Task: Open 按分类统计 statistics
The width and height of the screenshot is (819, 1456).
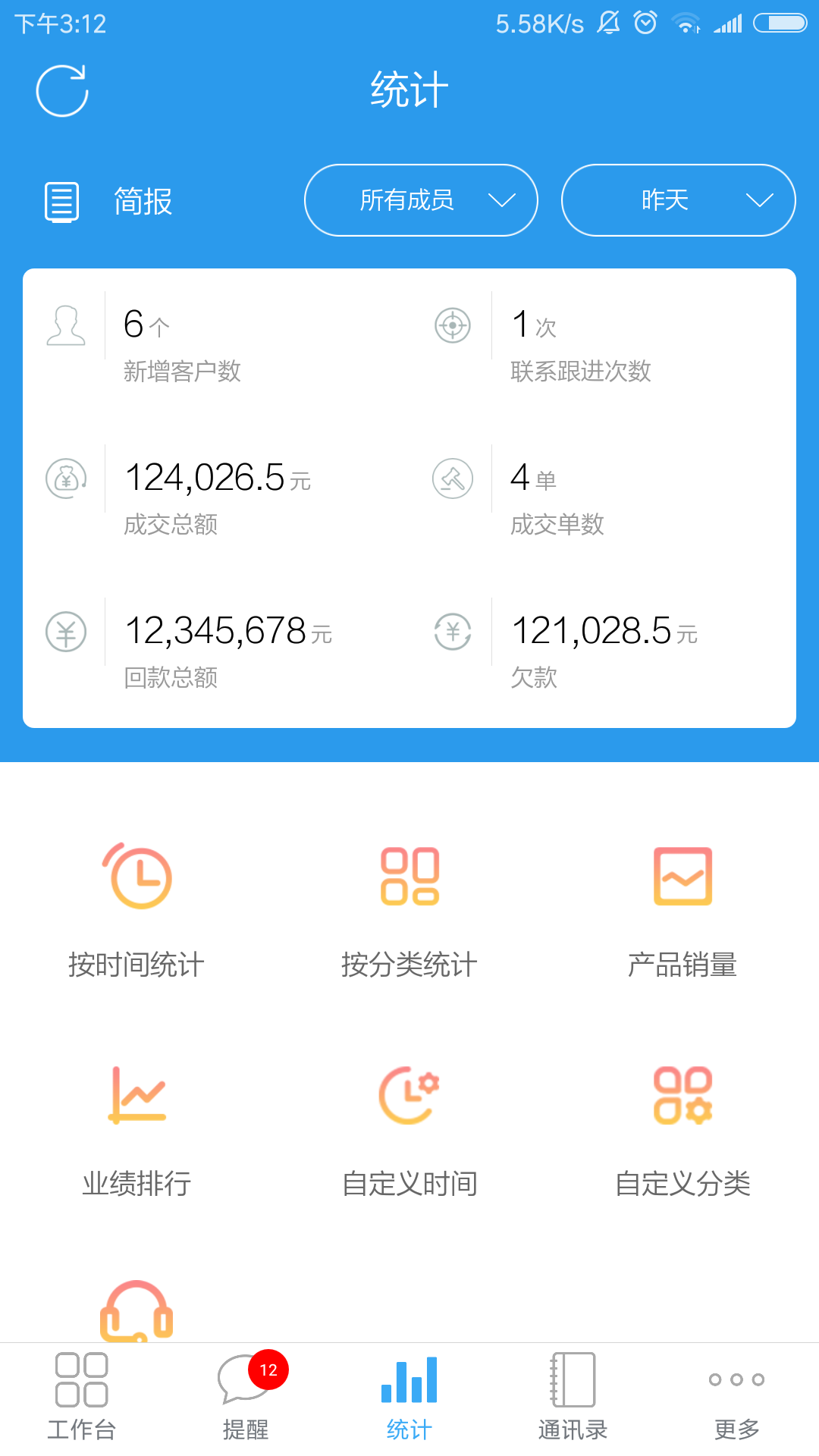Action: (409, 910)
